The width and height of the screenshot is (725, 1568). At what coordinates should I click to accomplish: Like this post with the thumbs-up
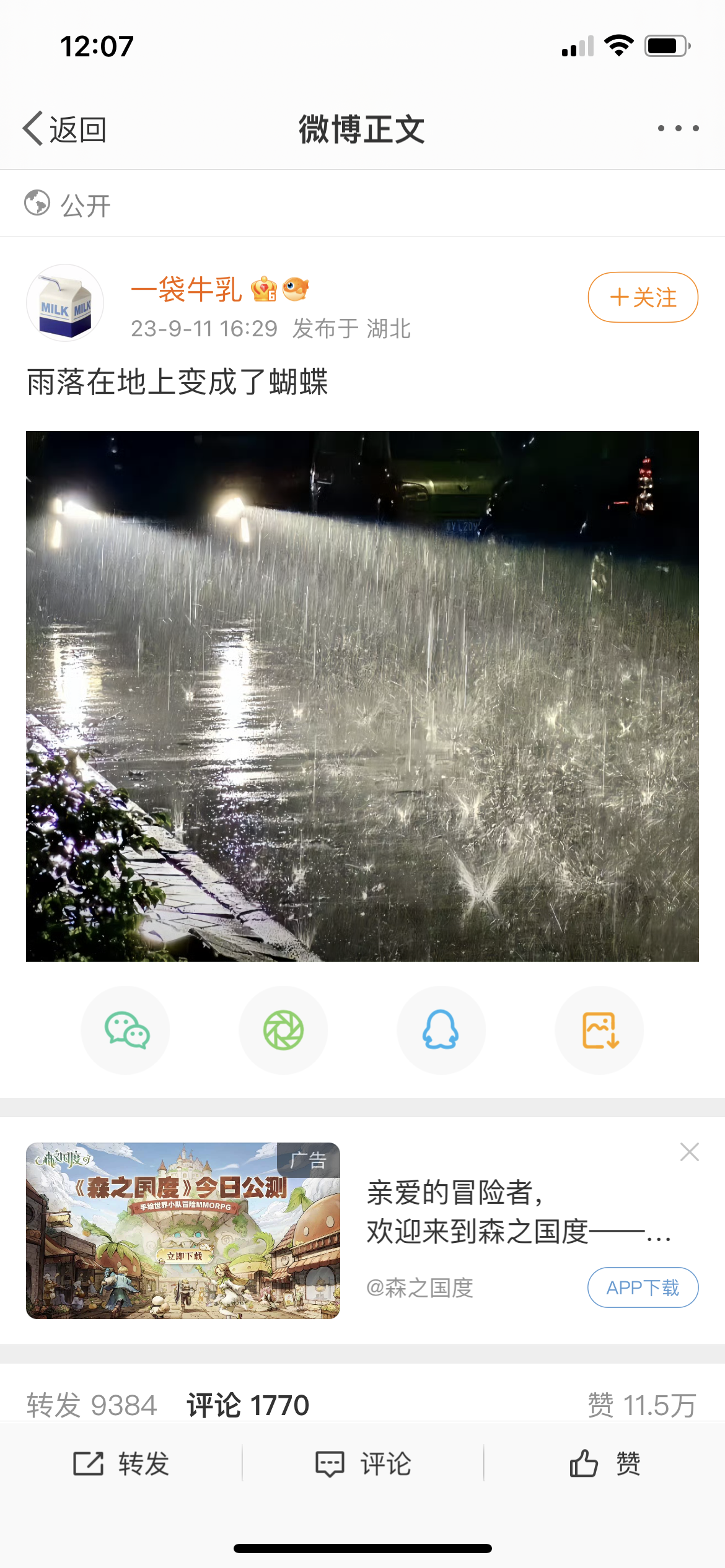[604, 1464]
